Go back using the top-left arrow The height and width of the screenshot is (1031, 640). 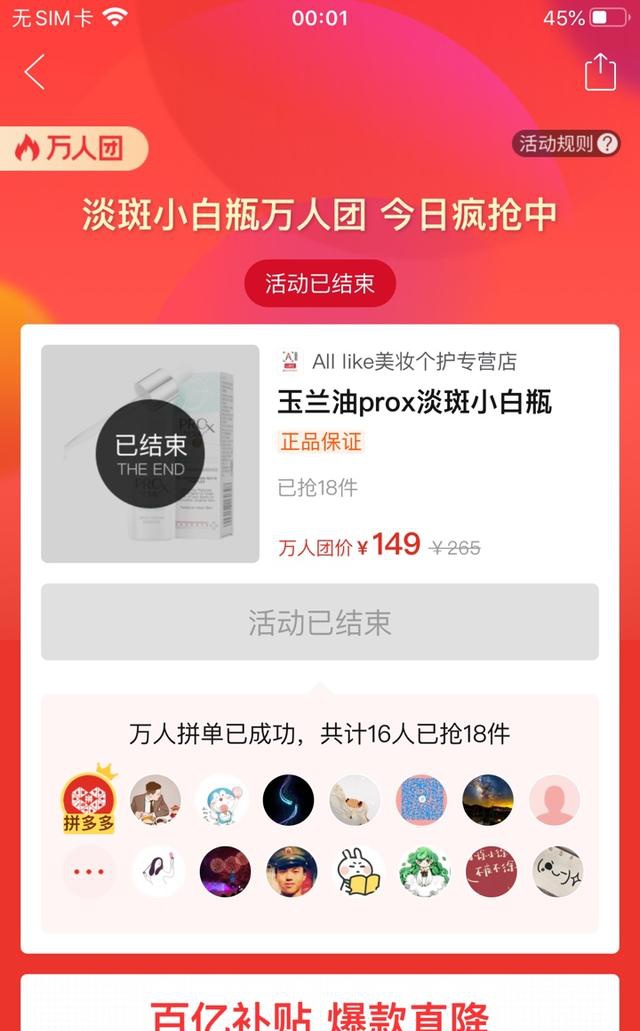click(35, 72)
